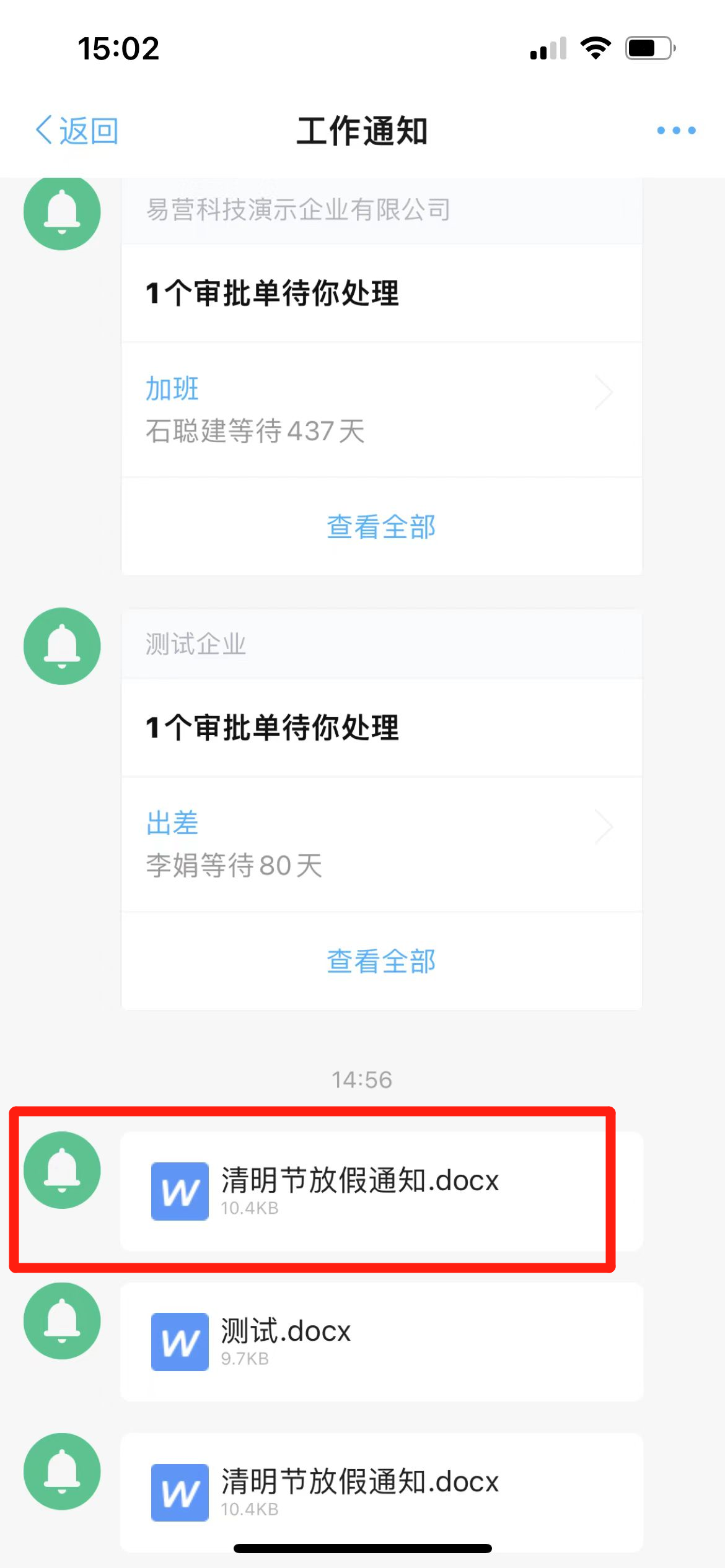Tap 查看全部 under 易营科技演示企业有限公司
Viewport: 725px width, 1568px height.
tap(382, 527)
